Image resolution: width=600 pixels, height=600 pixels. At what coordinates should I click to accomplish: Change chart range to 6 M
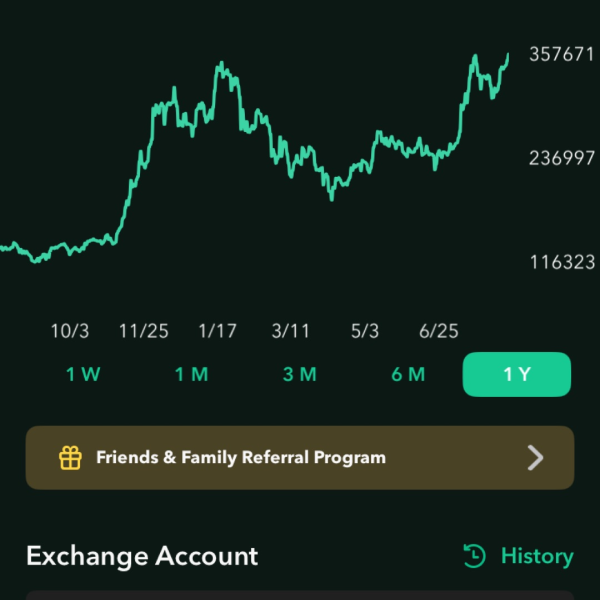point(408,375)
